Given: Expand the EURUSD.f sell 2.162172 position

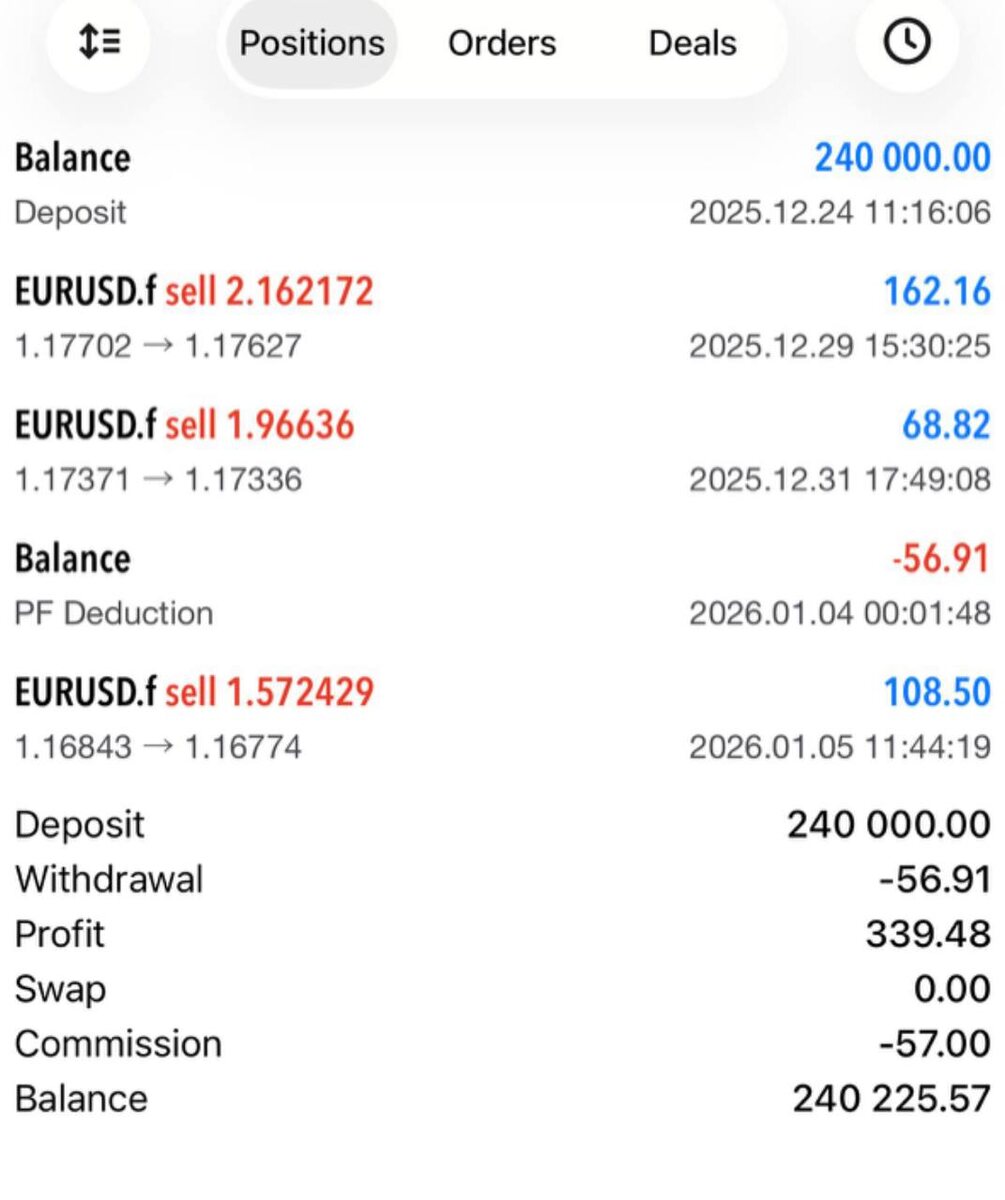Looking at the screenshot, I should (x=502, y=317).
